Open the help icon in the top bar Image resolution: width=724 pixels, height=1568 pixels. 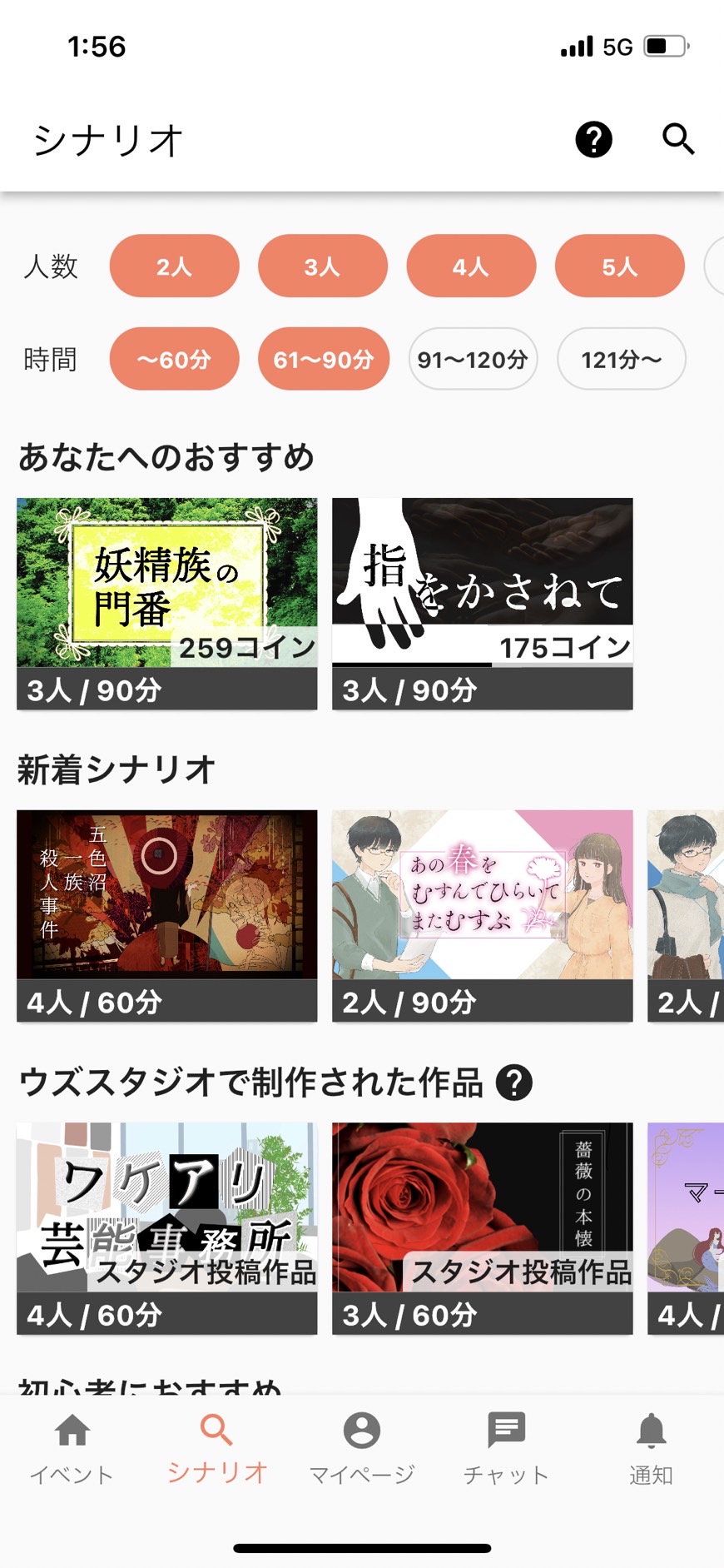point(593,140)
